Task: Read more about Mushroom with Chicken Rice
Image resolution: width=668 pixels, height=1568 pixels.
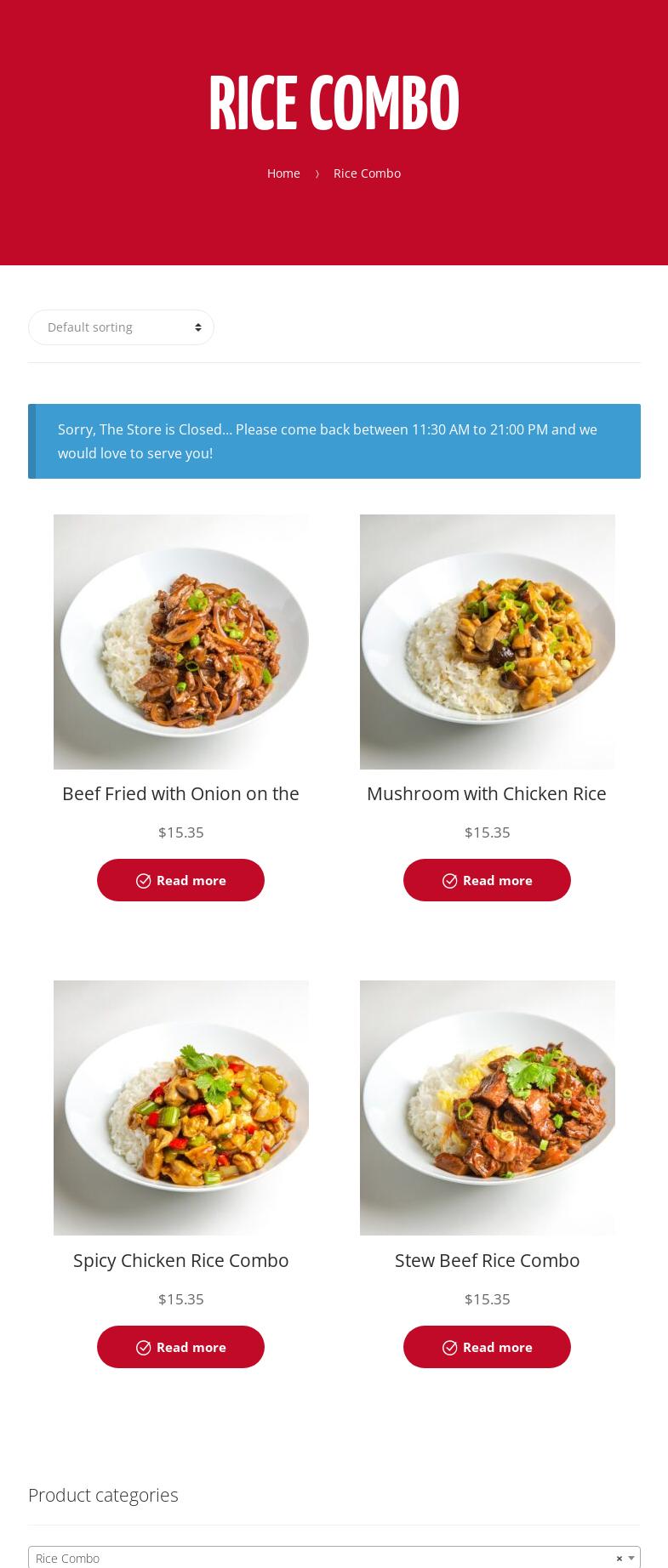Action: point(487,880)
